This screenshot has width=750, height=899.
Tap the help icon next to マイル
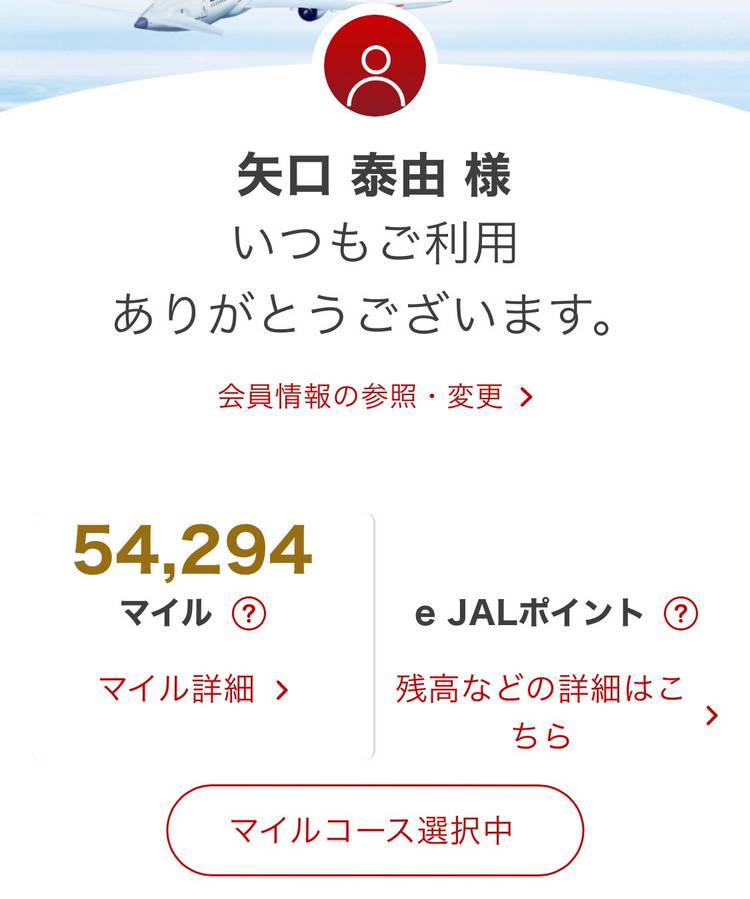click(x=248, y=614)
